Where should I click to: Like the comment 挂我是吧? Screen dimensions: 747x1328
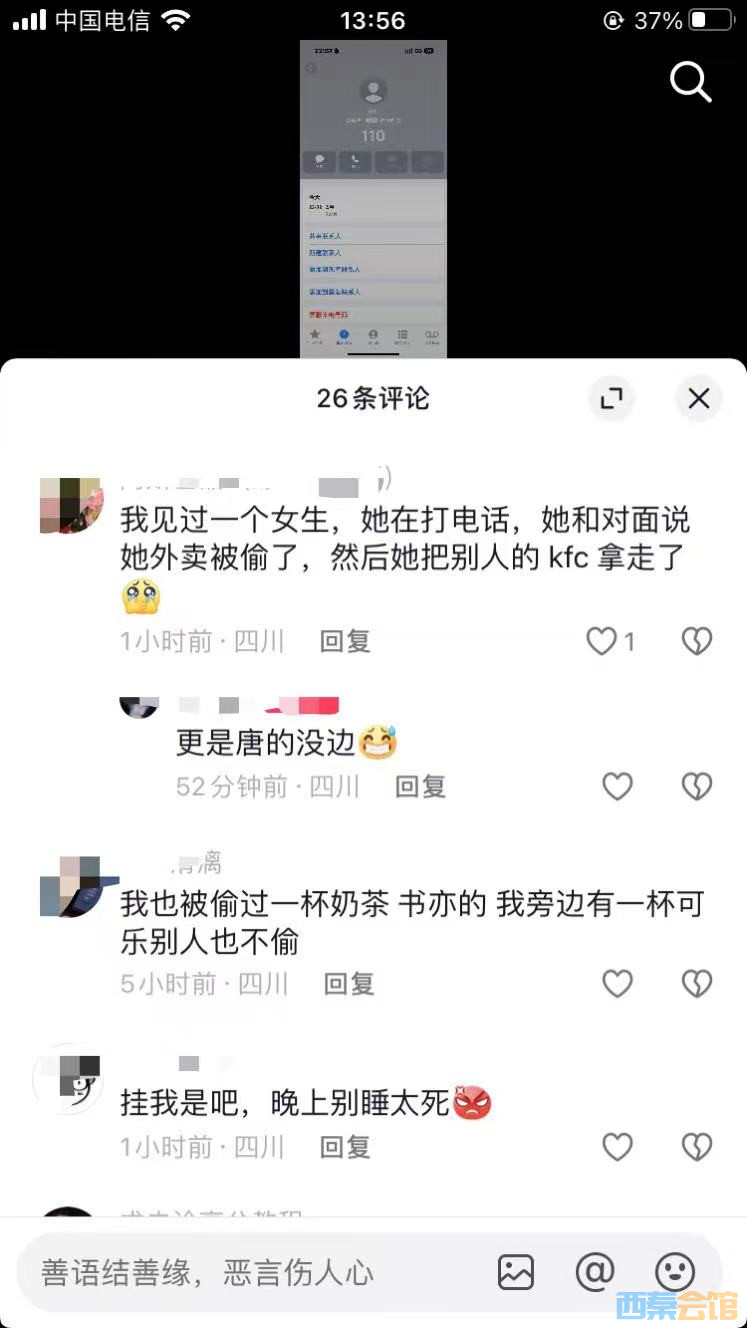click(617, 1146)
